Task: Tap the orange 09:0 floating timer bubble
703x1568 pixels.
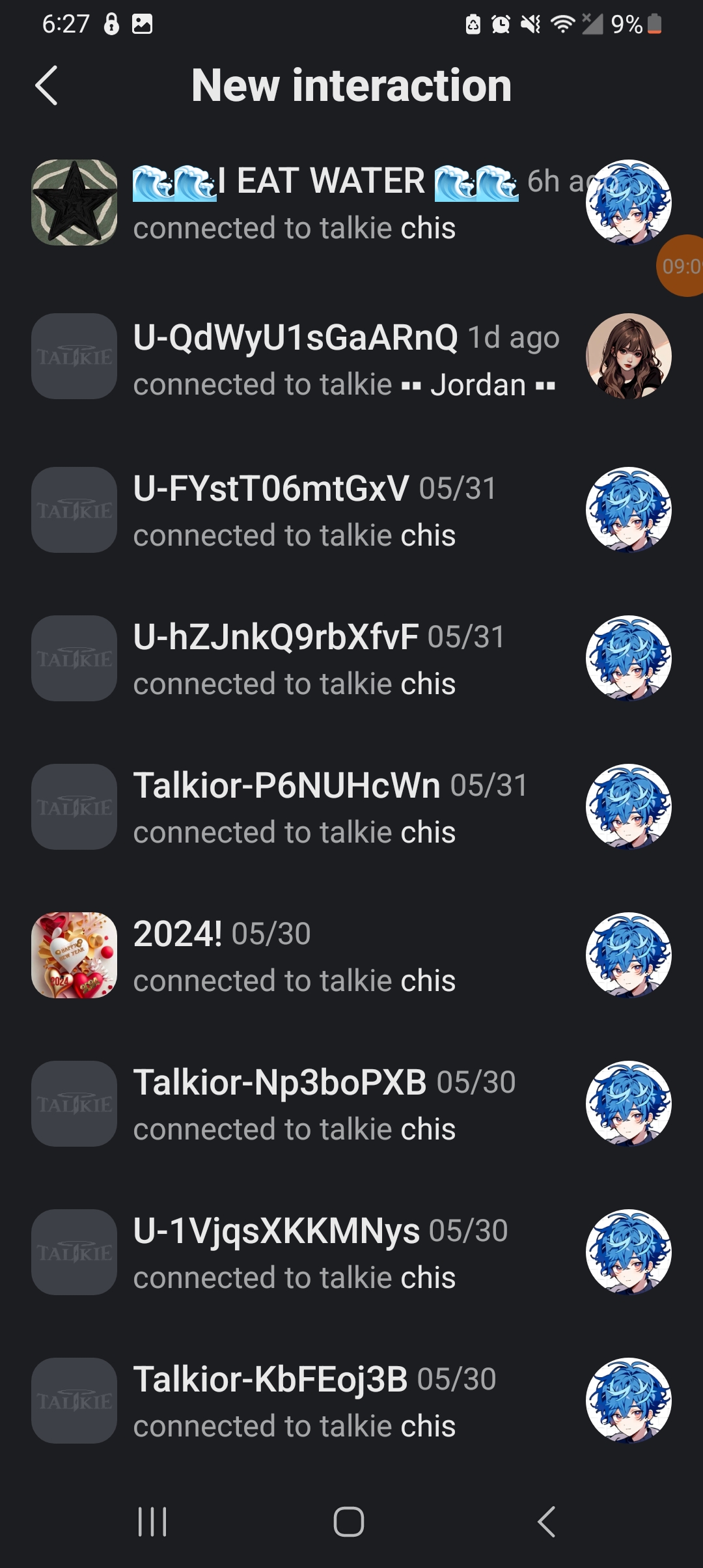Action: pos(681,266)
